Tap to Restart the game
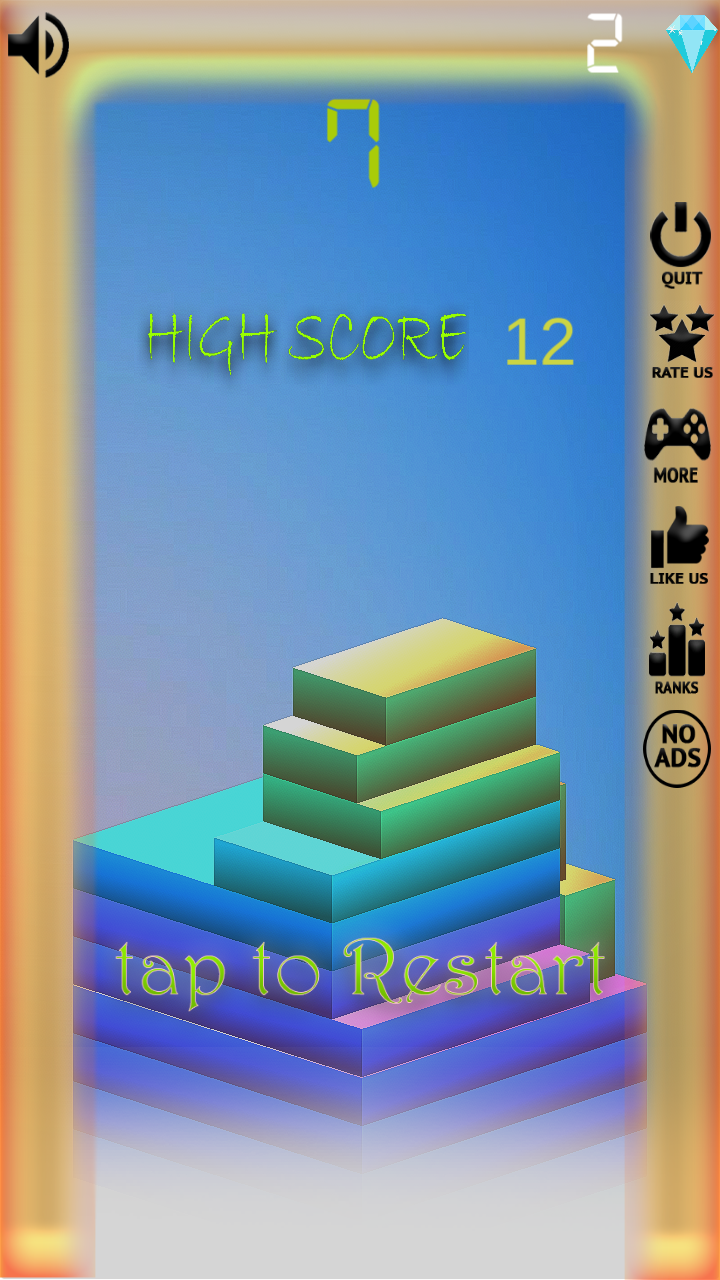 (x=360, y=970)
